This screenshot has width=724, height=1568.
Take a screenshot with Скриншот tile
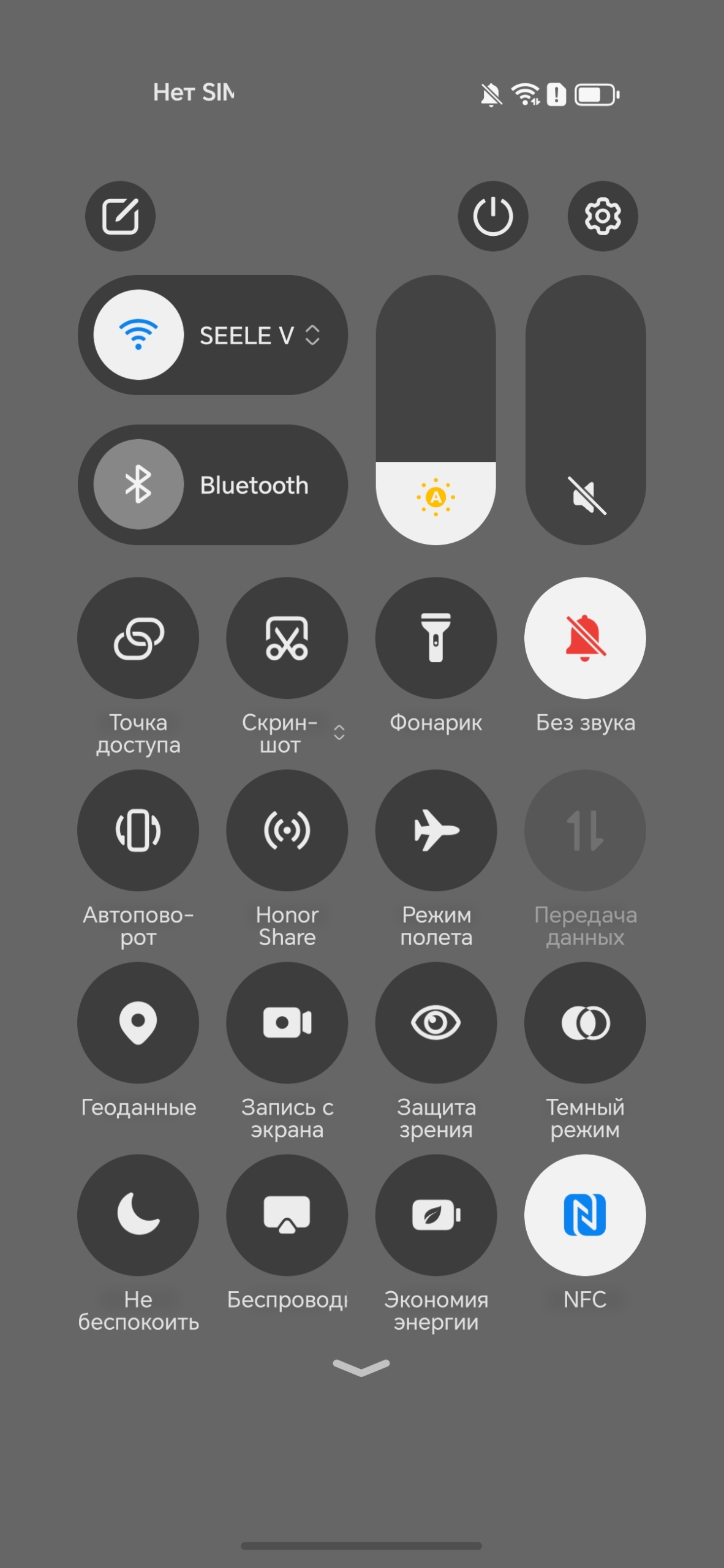point(287,638)
